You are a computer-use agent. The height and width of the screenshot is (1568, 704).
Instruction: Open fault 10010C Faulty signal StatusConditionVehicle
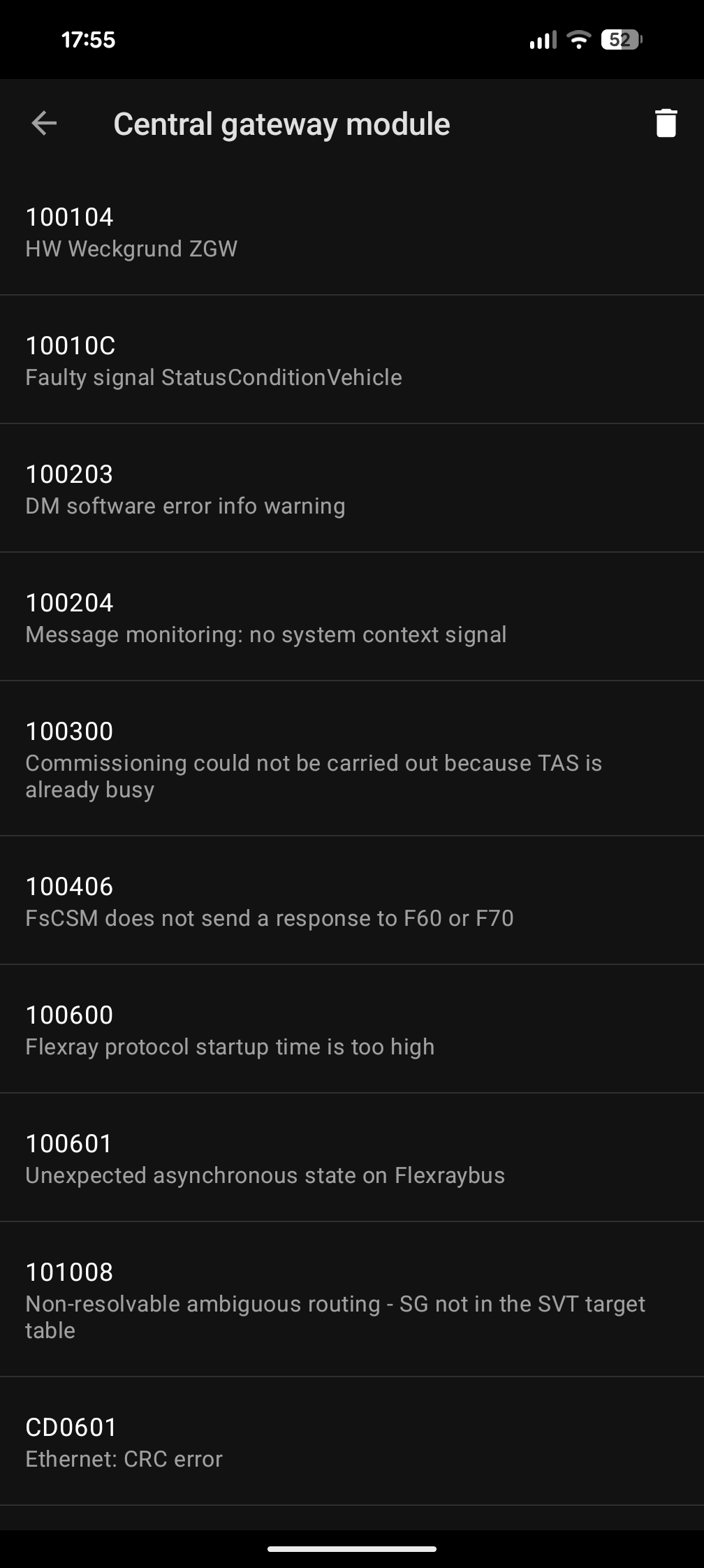tap(352, 361)
